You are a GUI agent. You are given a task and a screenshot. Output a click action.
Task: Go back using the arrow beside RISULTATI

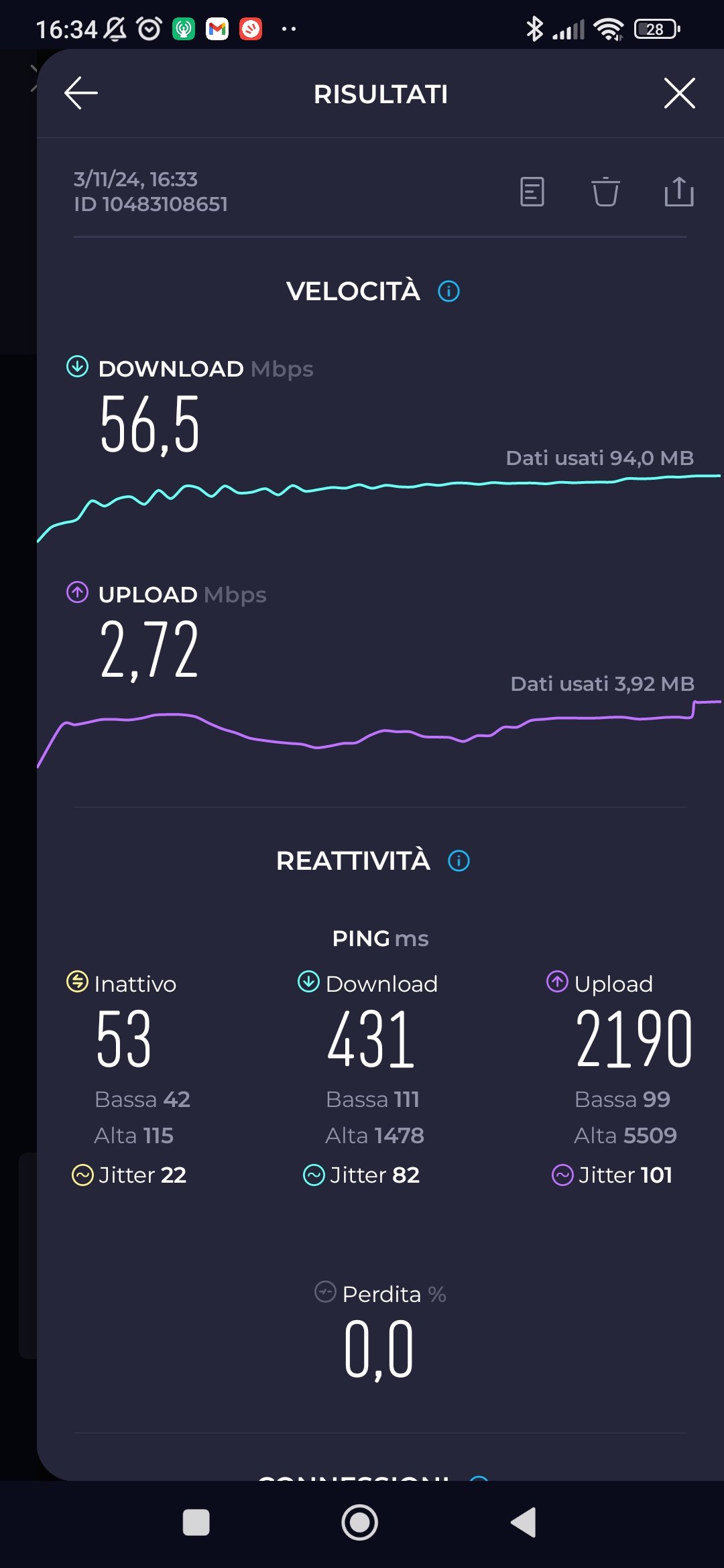pos(81,93)
